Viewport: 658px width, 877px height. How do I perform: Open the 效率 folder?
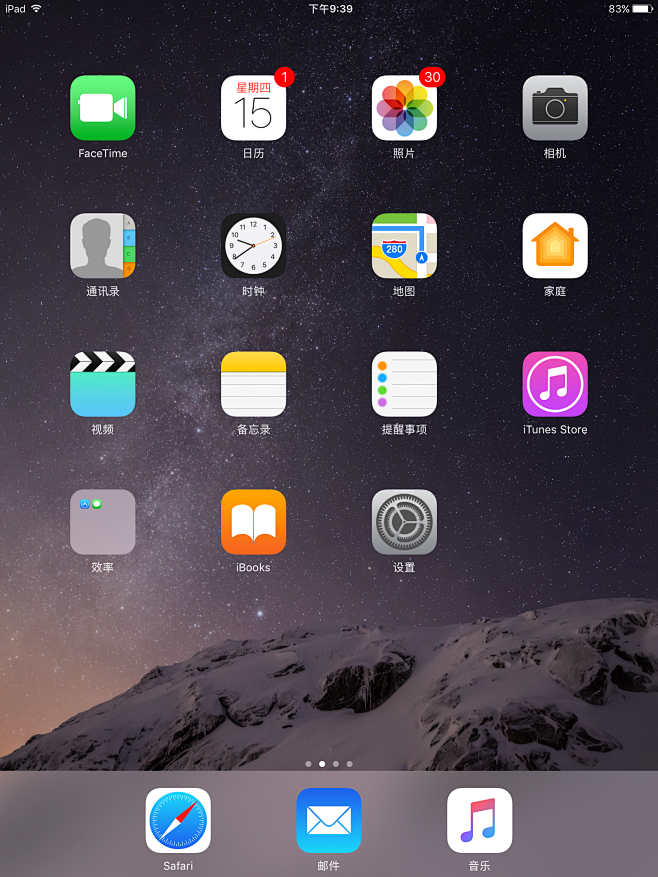point(102,522)
